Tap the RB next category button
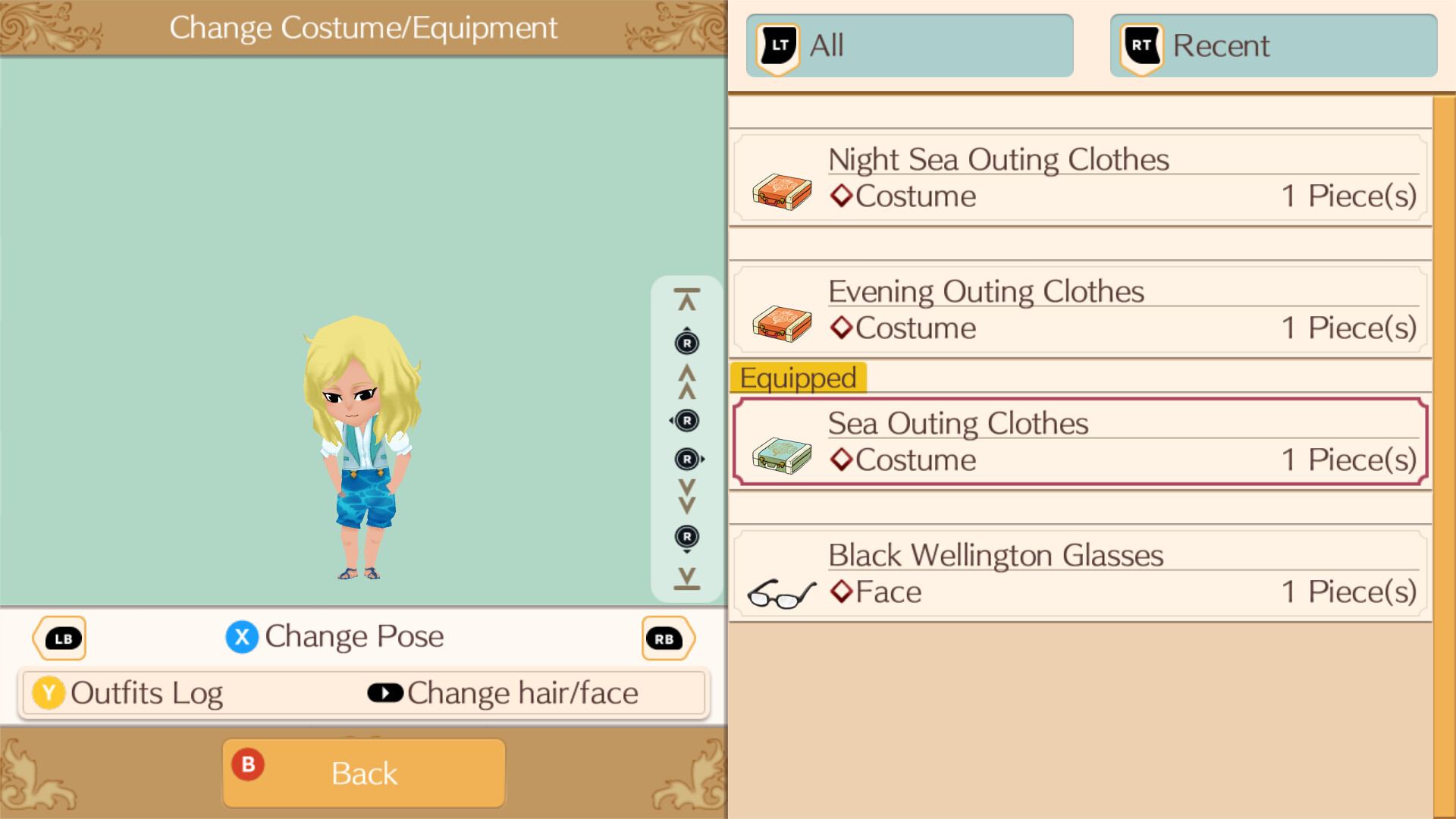This screenshot has width=1456, height=819. click(x=666, y=639)
